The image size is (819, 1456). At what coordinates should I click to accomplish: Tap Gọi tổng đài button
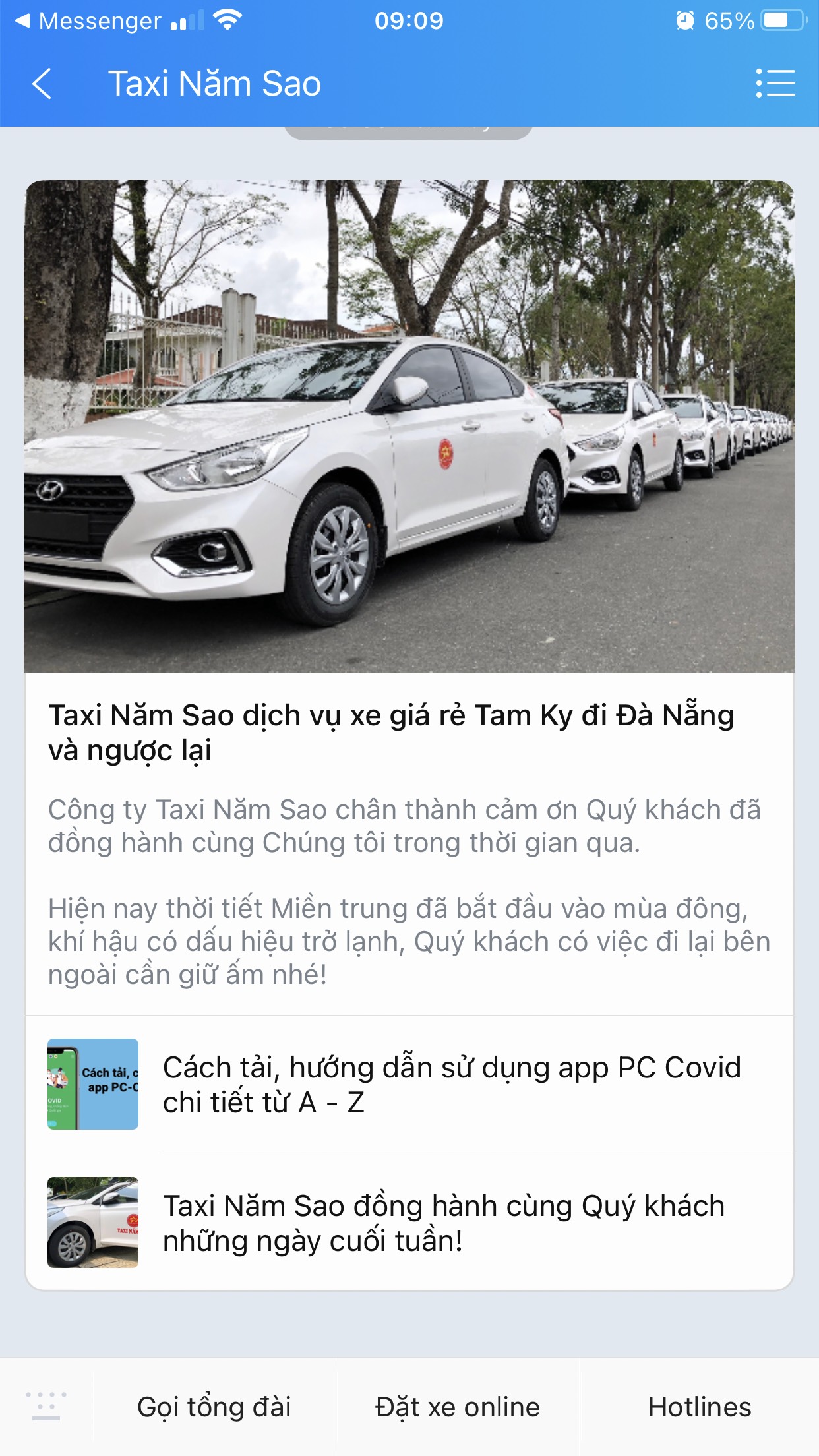214,1407
